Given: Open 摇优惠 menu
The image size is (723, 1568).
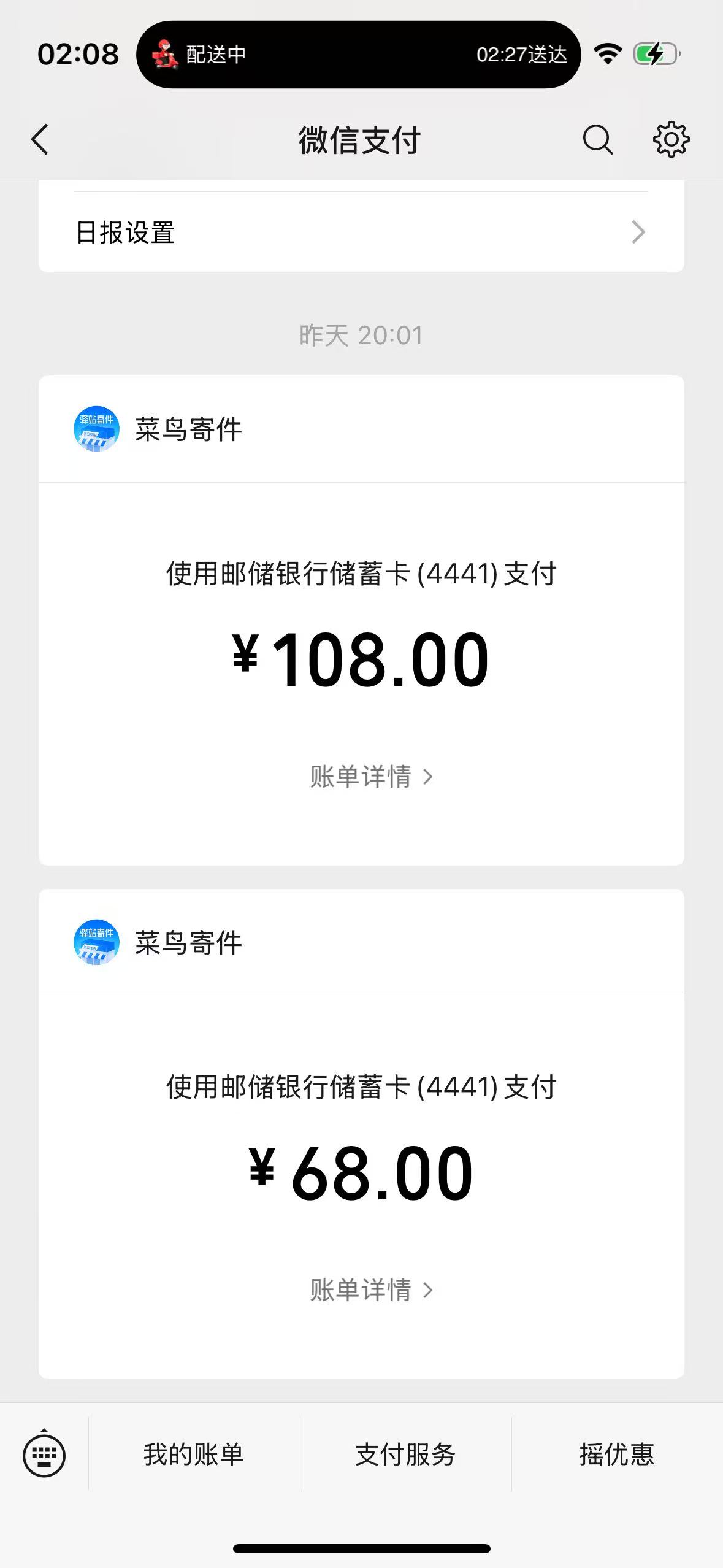Looking at the screenshot, I should coord(617,1455).
